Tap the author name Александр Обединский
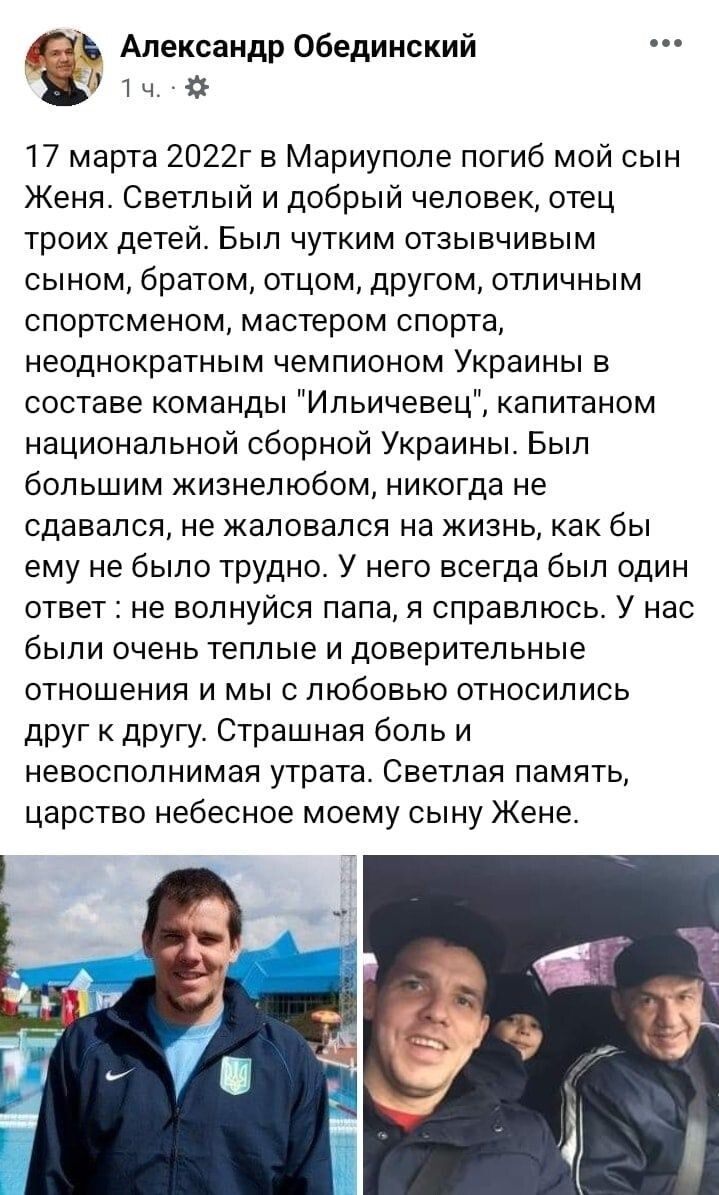719x1195 pixels. pos(298,46)
